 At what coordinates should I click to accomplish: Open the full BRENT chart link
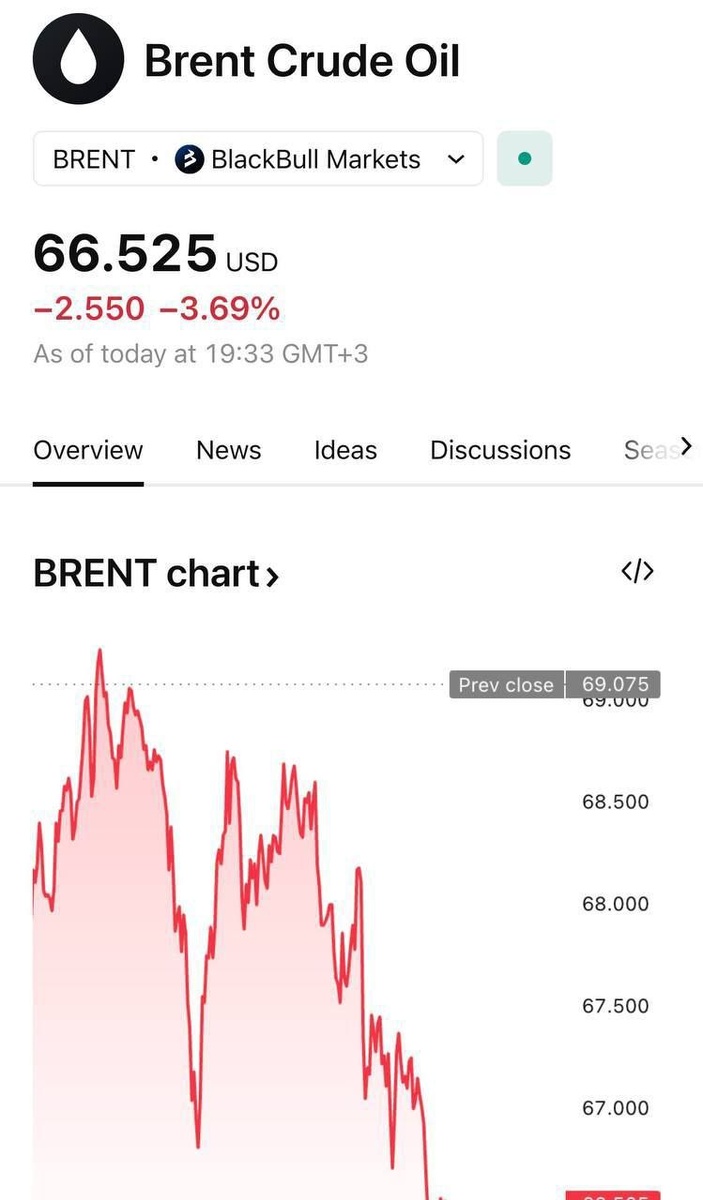(156, 574)
